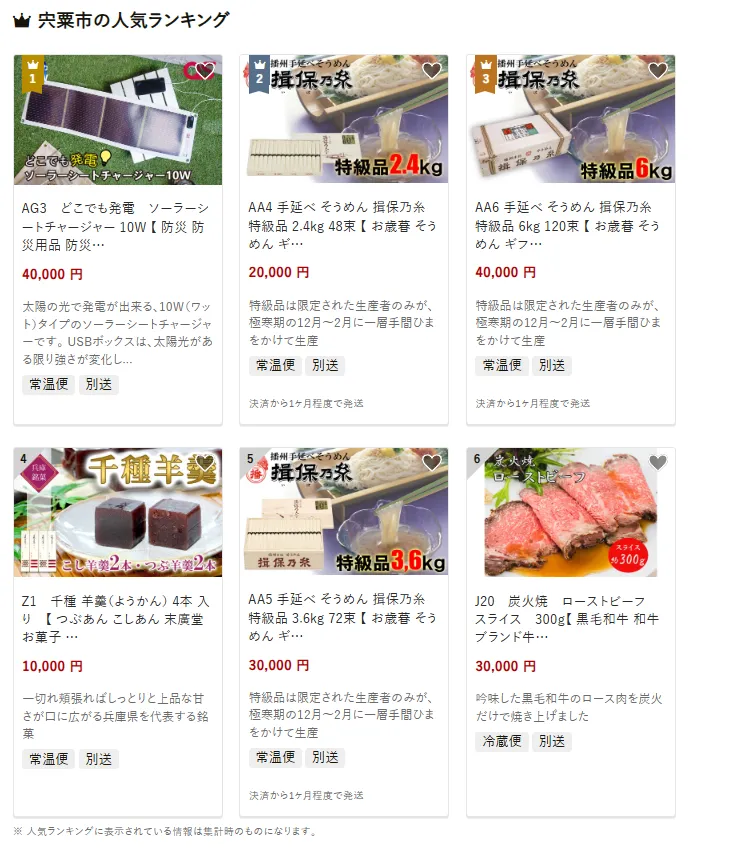Image resolution: width=752 pixels, height=857 pixels.
Task: Favorite the Chikusa yokan item
Action: [204, 463]
